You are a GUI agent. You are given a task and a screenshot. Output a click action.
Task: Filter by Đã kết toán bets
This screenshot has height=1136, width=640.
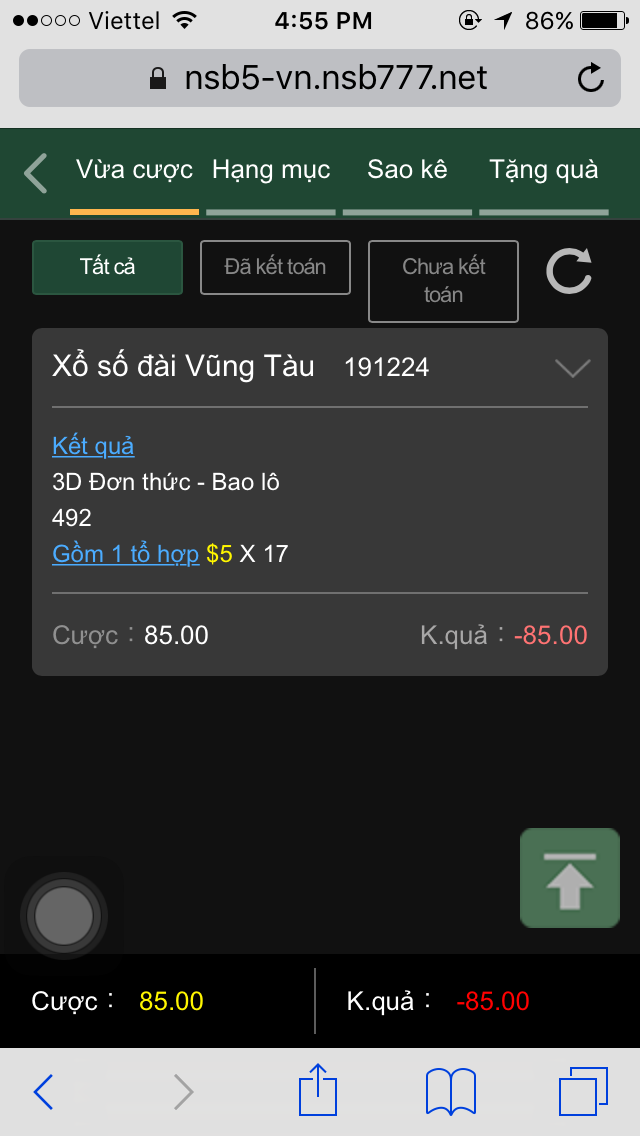pyautogui.click(x=275, y=267)
